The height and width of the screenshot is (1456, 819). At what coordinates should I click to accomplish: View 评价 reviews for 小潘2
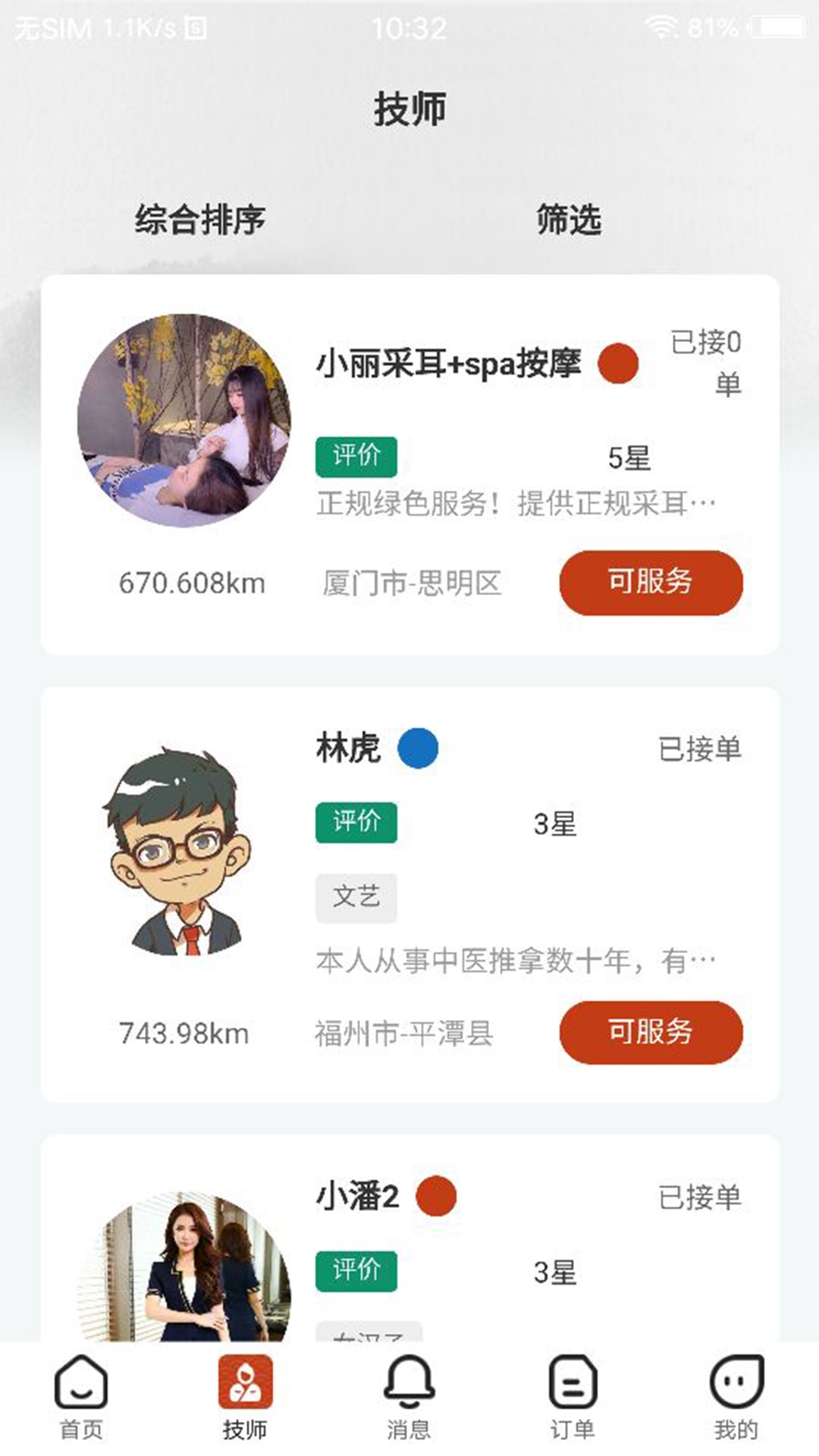[356, 1271]
